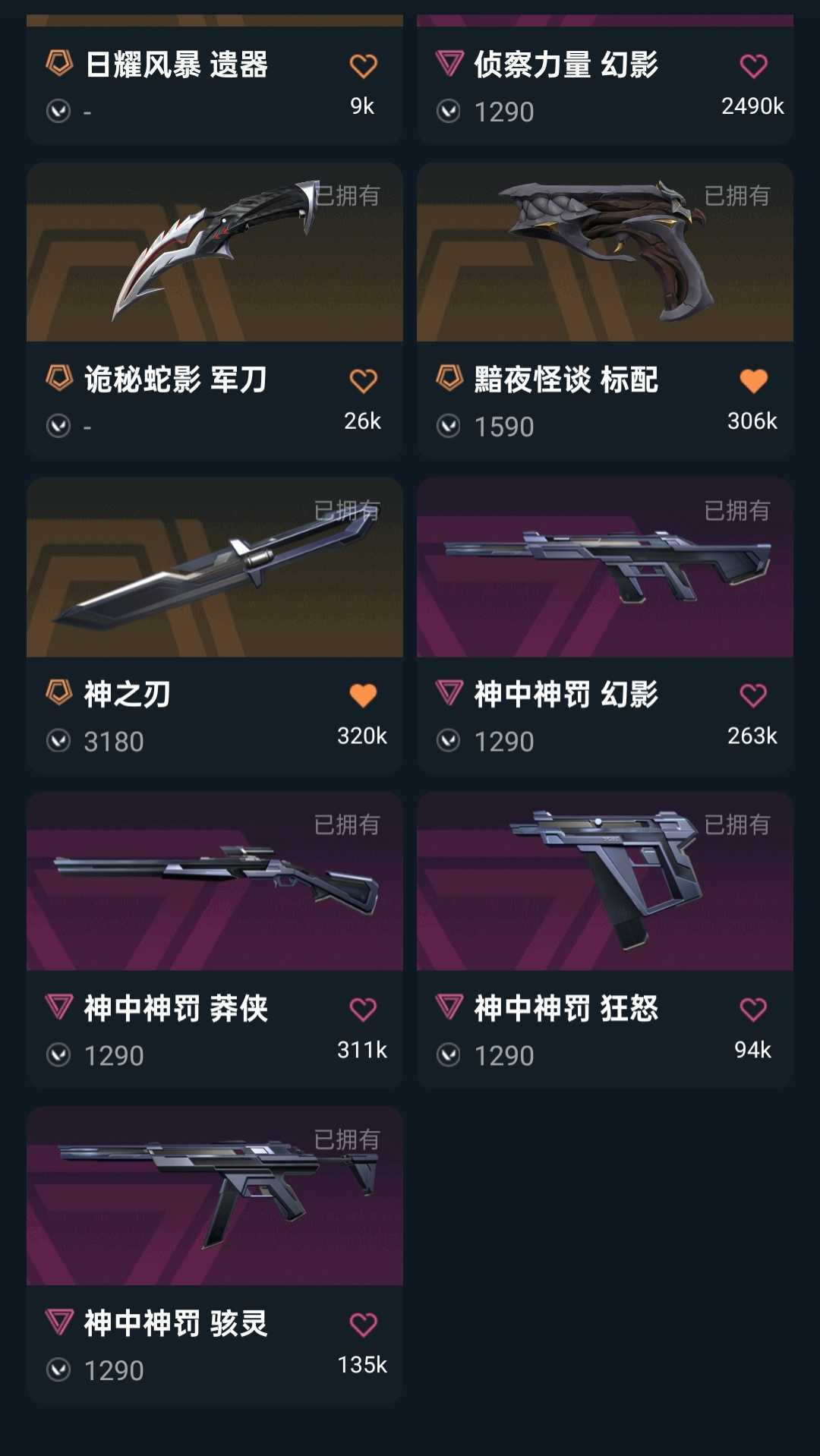
Task: Like the 侦察力量 幻影 skin
Action: [x=753, y=67]
